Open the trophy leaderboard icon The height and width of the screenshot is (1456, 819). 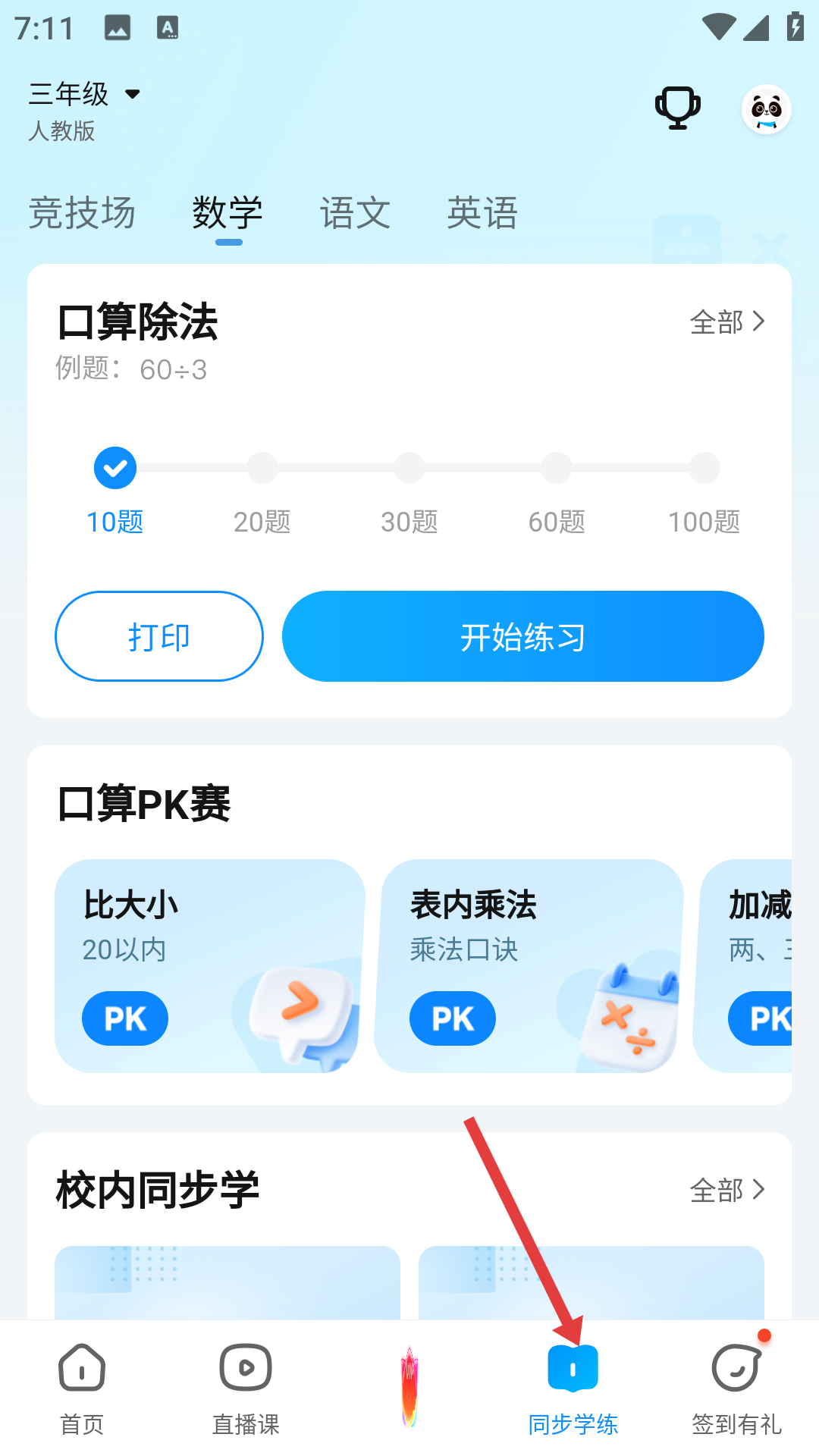[677, 108]
